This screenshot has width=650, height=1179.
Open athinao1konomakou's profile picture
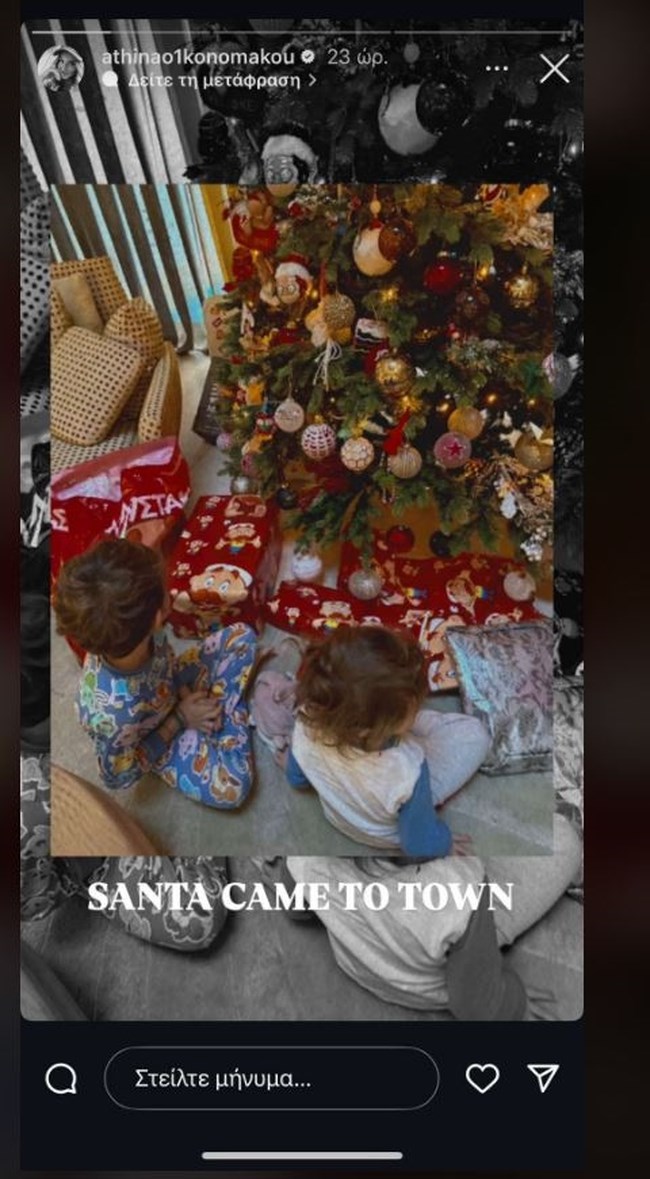pyautogui.click(x=61, y=68)
